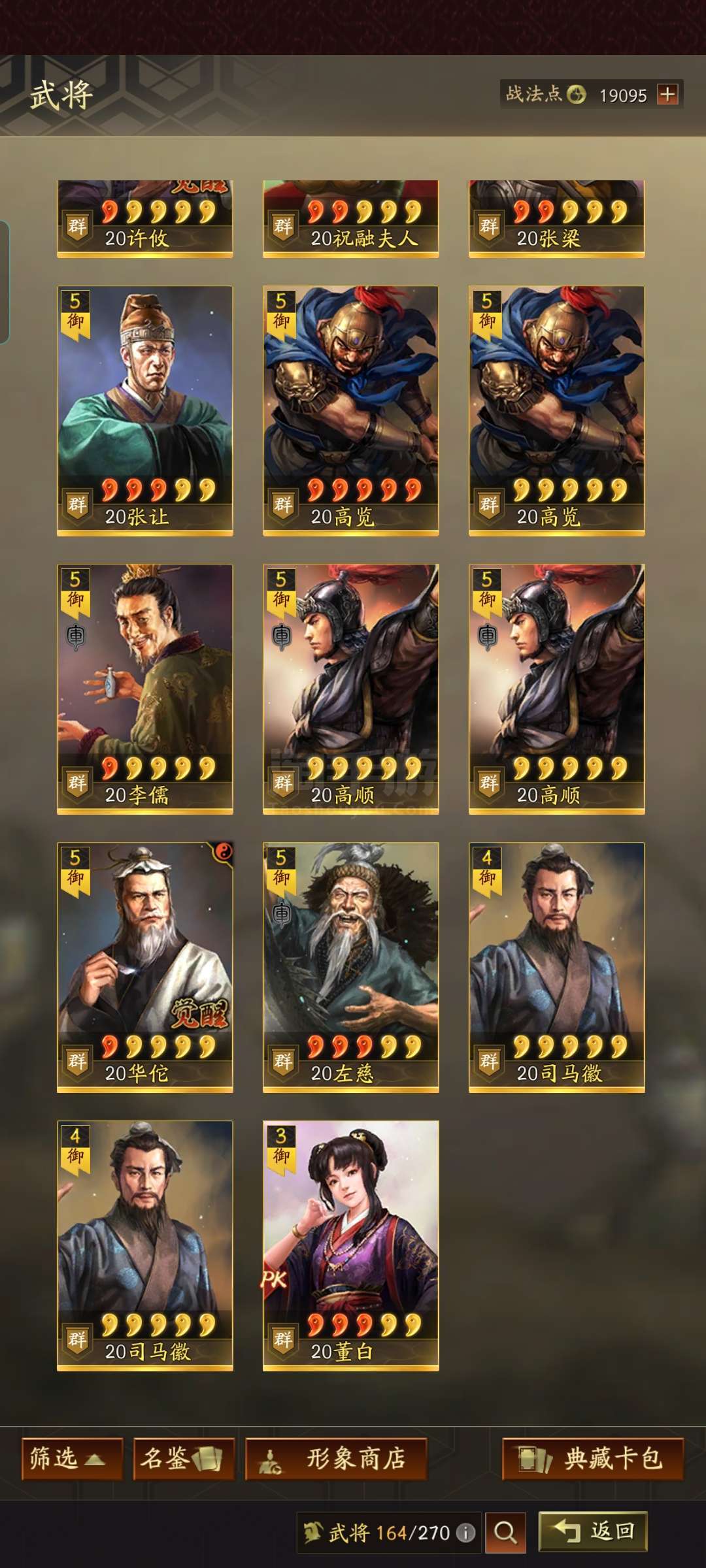706x1568 pixels.
Task: Open 典藏卡包 card packs
Action: (593, 1458)
